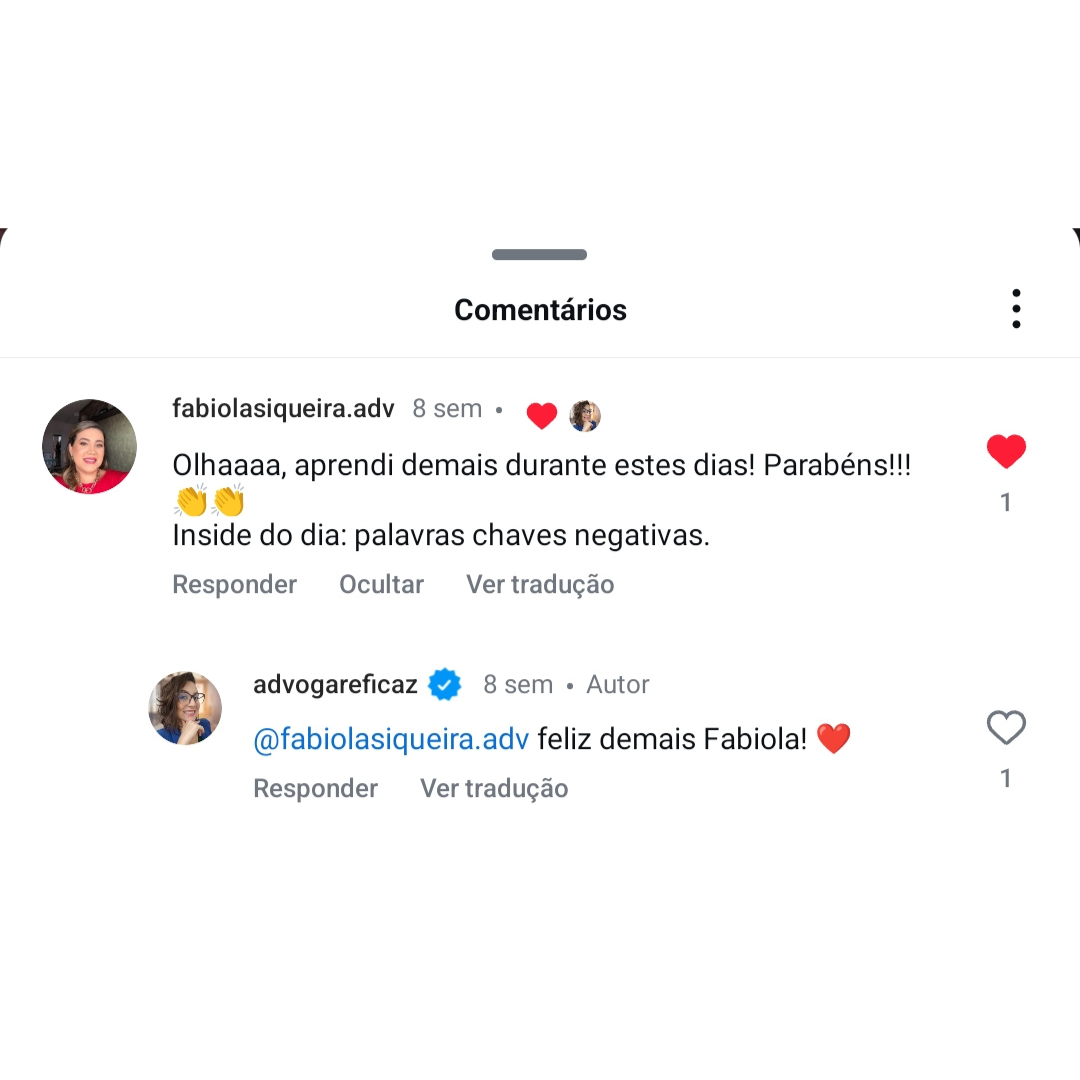Screen dimensions: 1080x1080
Task: Reply to fabiolasiqueira.adv's comment
Action: click(234, 584)
